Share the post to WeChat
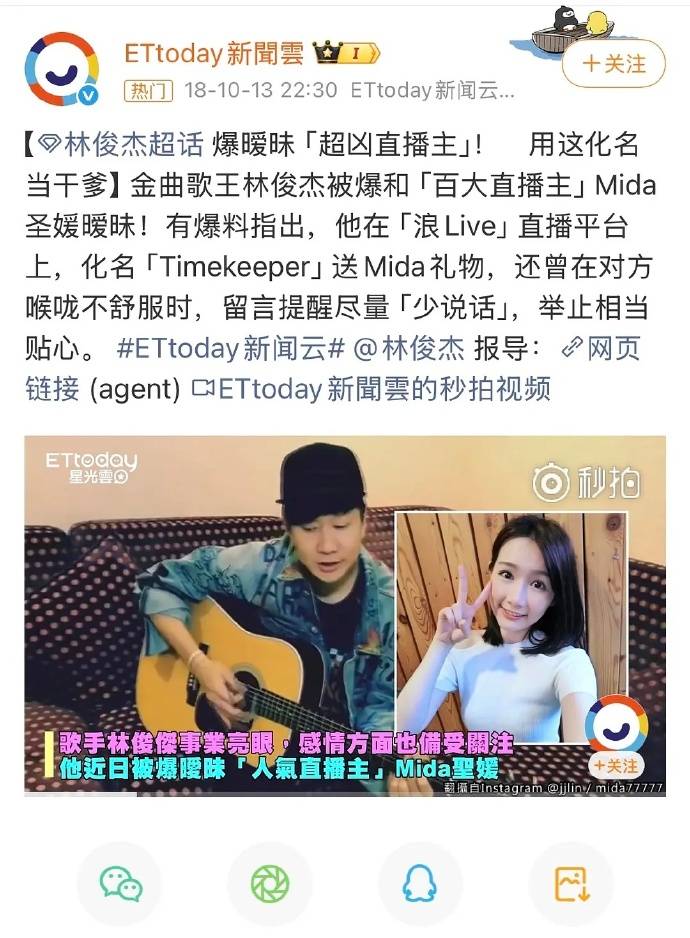 [x=120, y=884]
